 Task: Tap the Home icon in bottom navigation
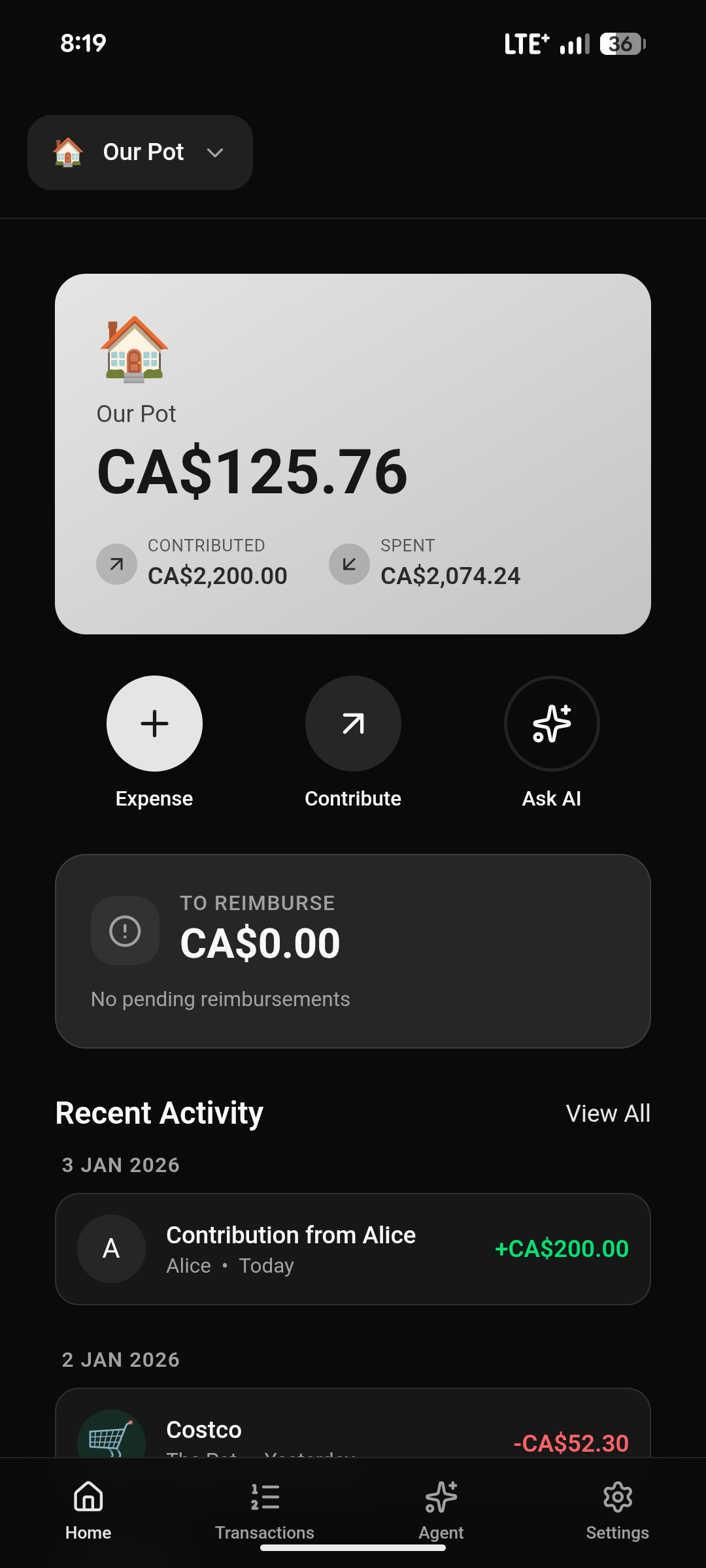(x=88, y=1497)
